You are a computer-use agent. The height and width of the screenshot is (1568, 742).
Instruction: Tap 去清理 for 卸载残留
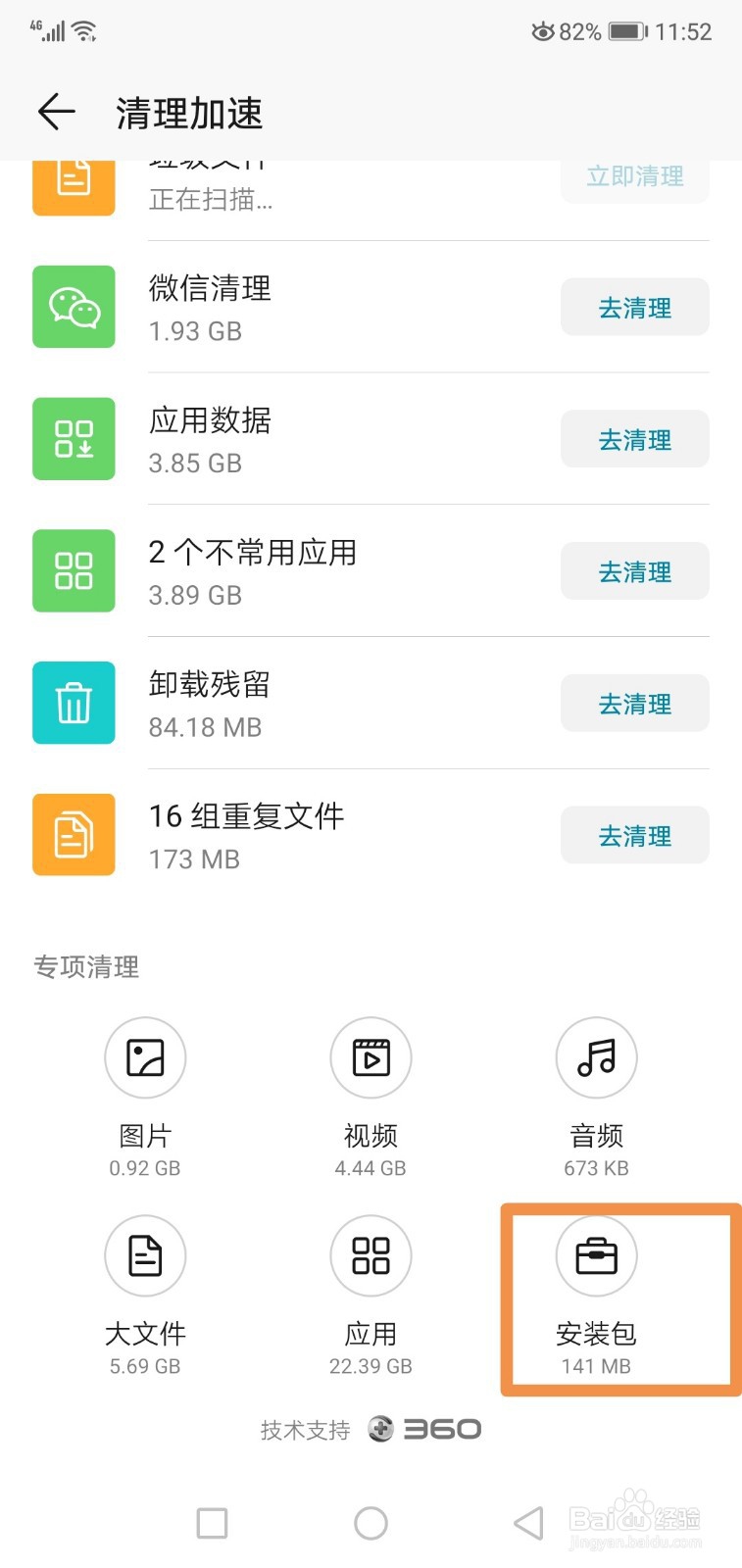tap(634, 704)
